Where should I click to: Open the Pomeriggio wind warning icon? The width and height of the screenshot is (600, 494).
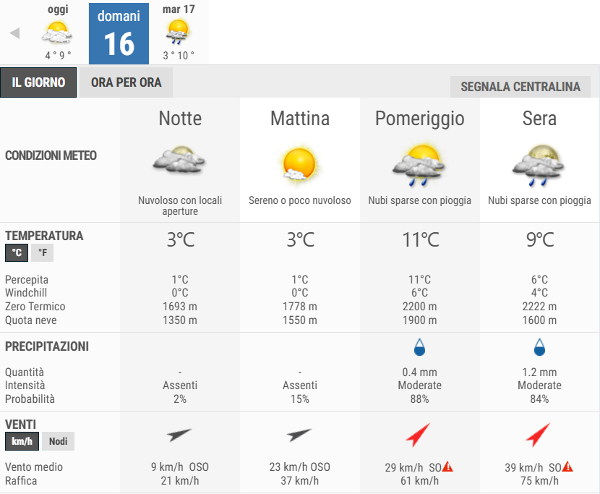click(448, 466)
